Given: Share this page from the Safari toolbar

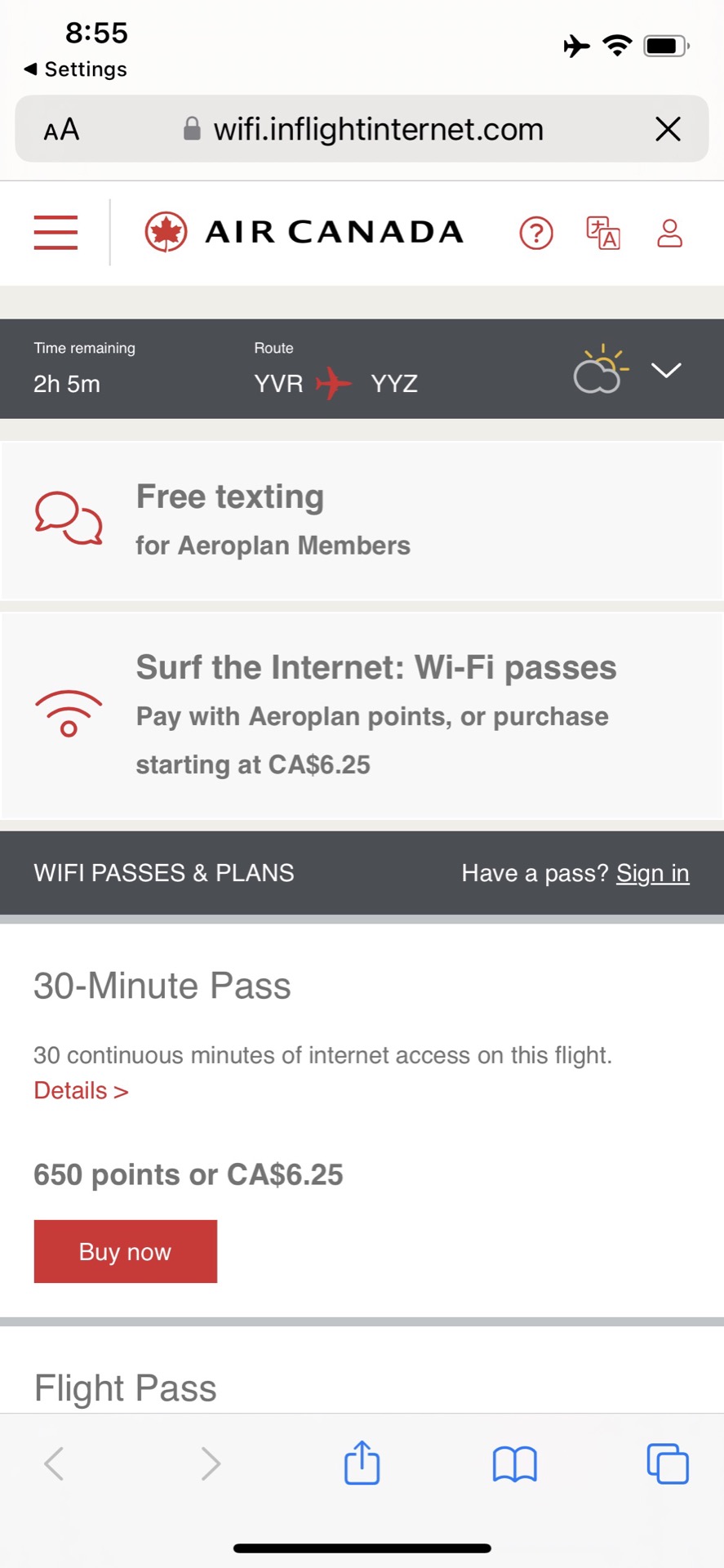Looking at the screenshot, I should (x=362, y=1462).
